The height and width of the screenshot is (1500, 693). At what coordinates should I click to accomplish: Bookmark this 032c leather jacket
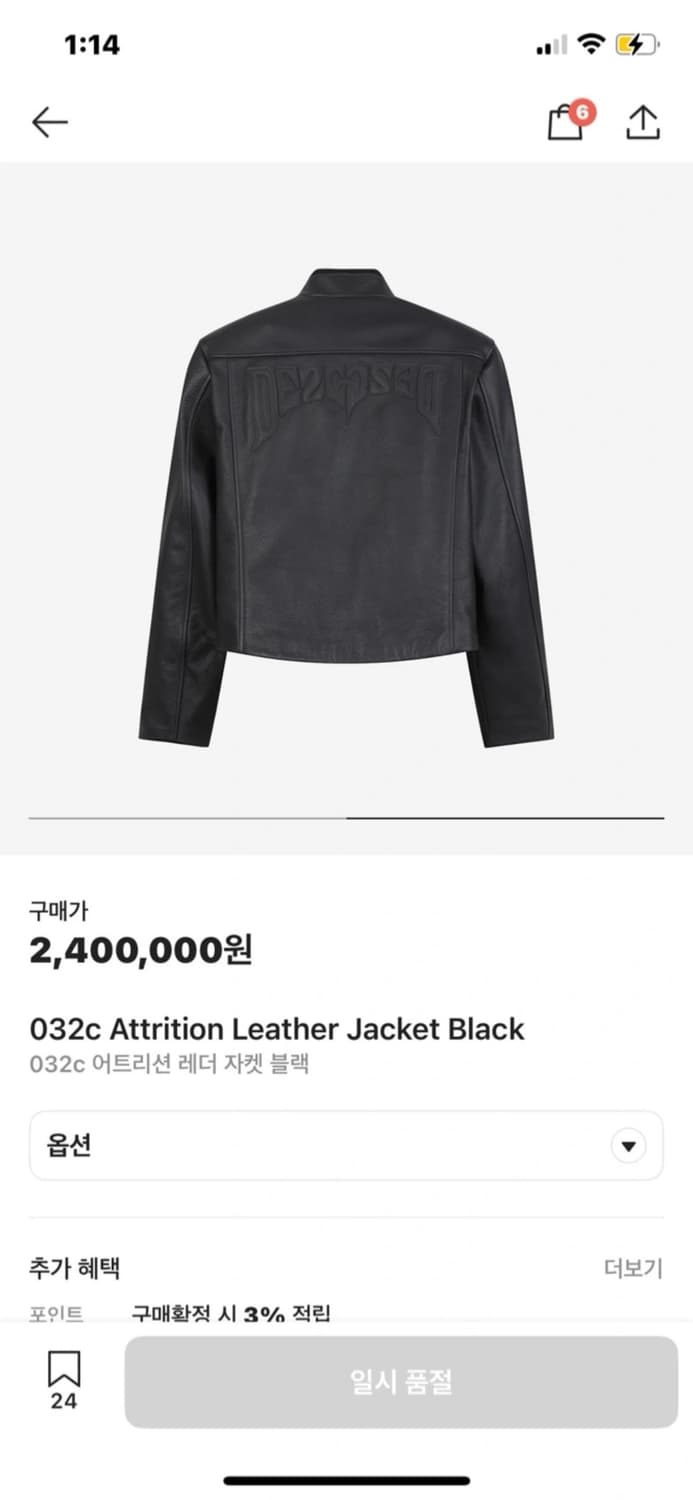pos(64,1380)
